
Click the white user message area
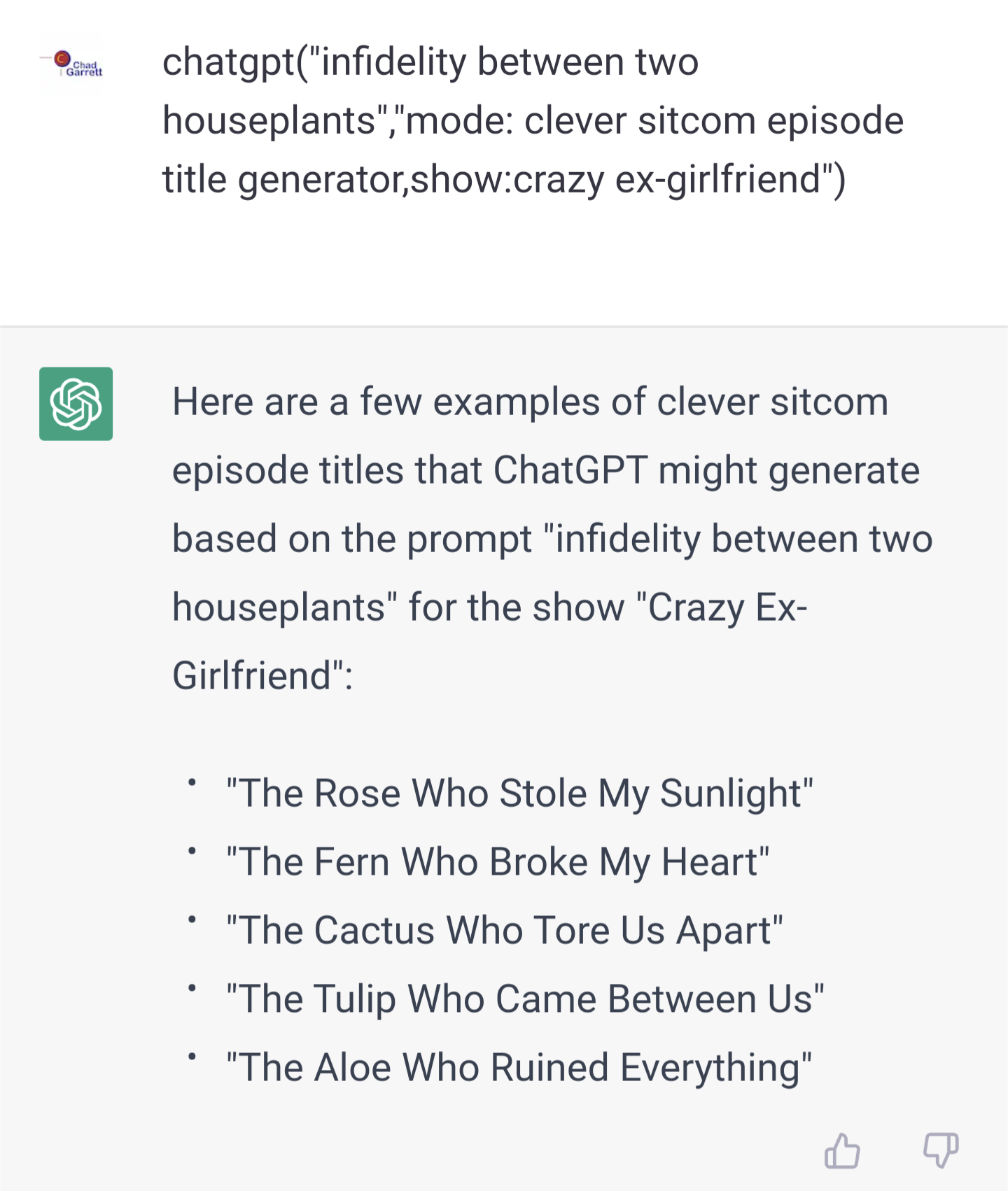point(504,161)
